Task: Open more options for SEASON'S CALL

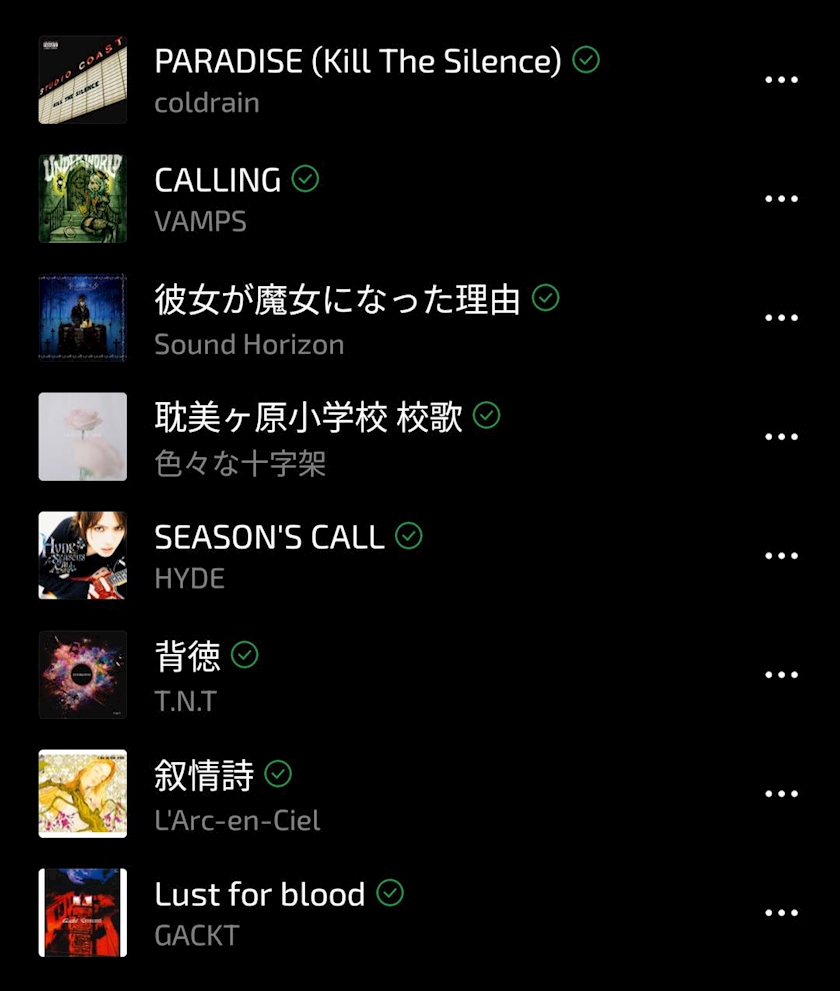Action: (x=781, y=556)
